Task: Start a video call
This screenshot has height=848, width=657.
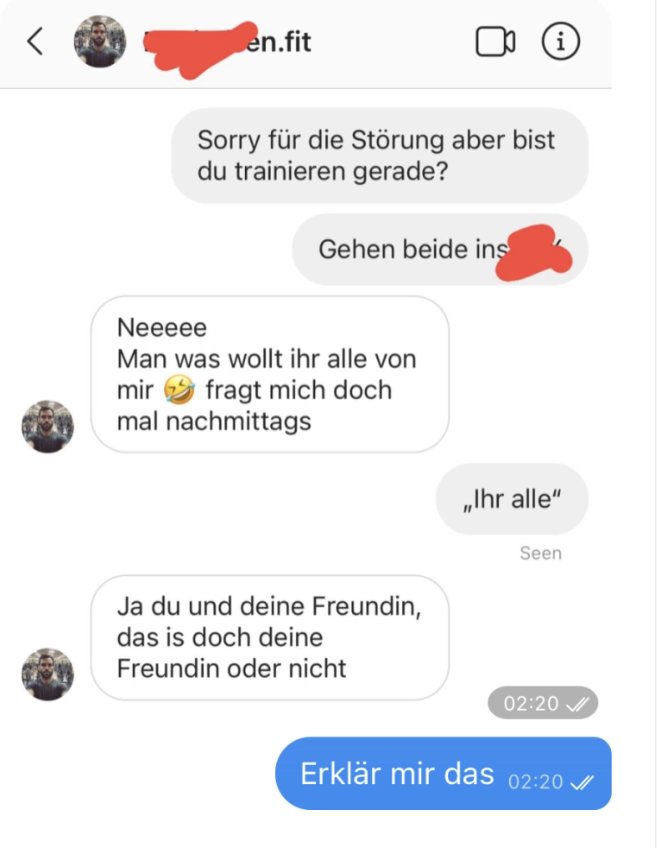Action: point(495,42)
